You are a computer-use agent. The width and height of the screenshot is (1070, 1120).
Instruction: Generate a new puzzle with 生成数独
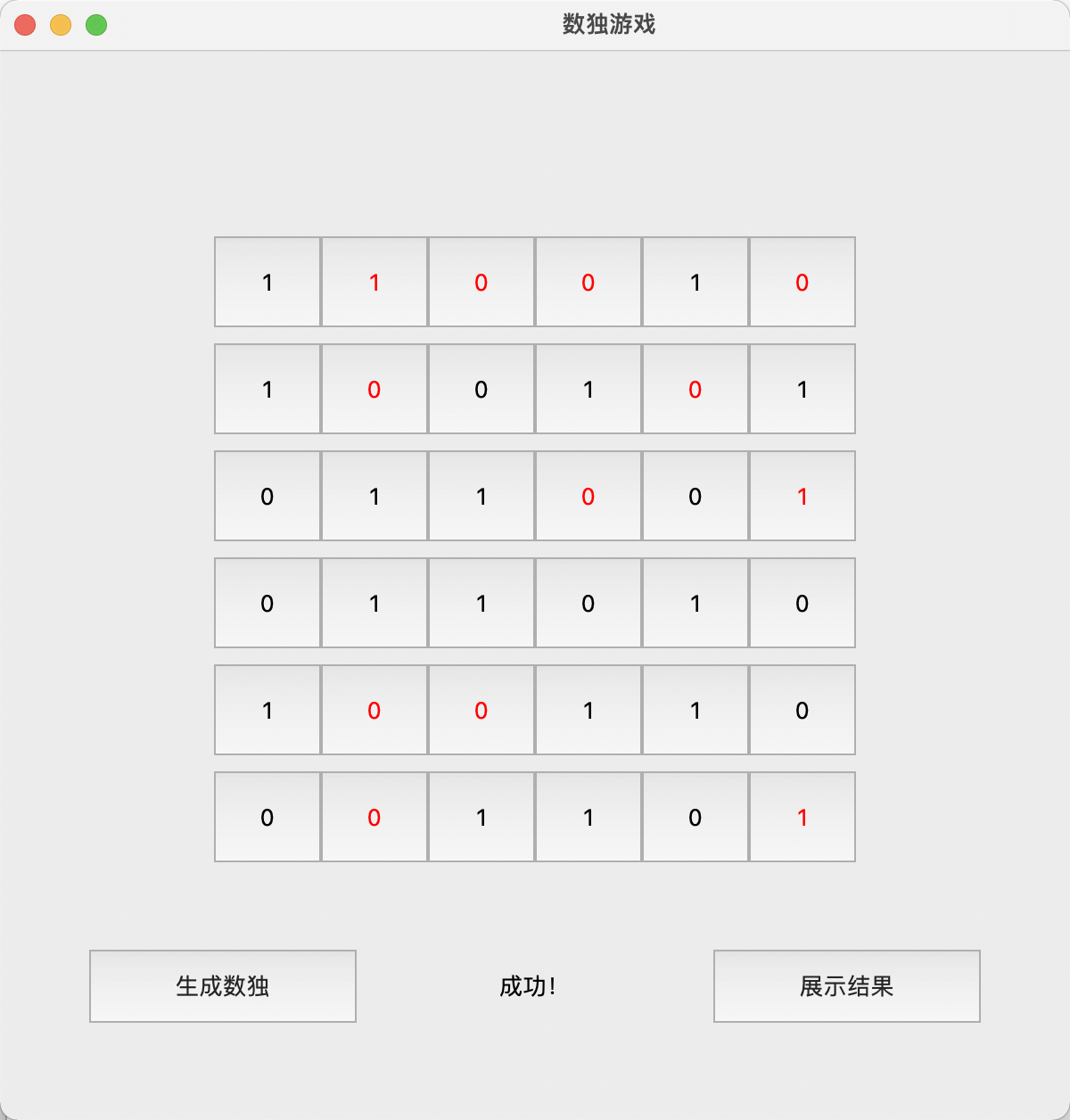223,986
